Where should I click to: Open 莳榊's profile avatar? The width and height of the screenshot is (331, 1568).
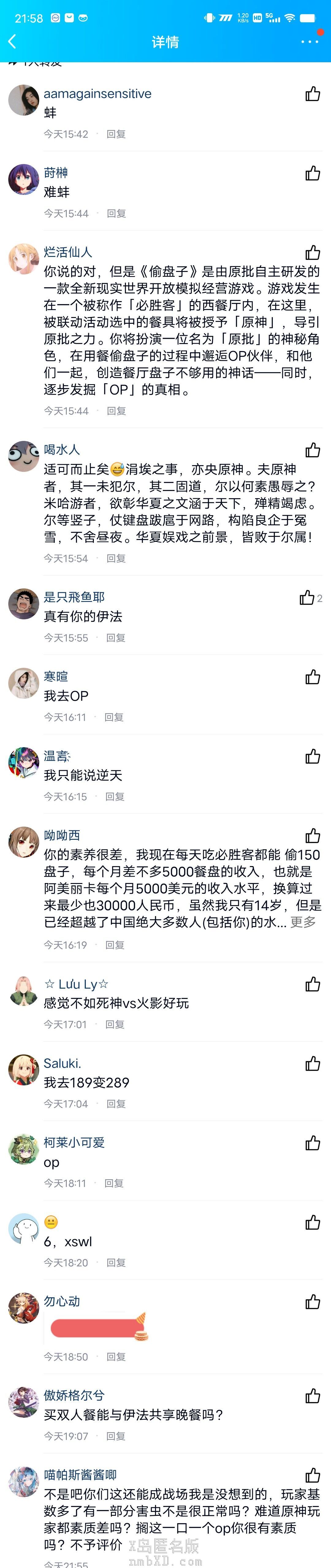point(24,180)
